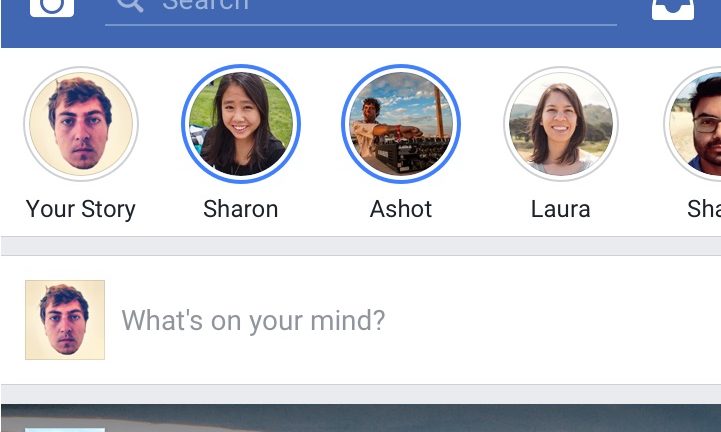721x432 pixels.
Task: Tap the Search field
Action: click(x=360, y=8)
